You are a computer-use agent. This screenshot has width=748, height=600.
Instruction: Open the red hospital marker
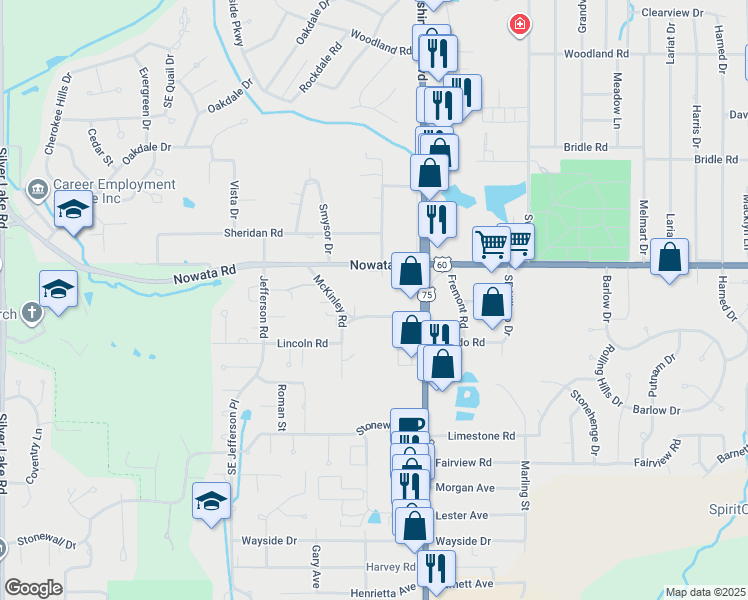519,24
